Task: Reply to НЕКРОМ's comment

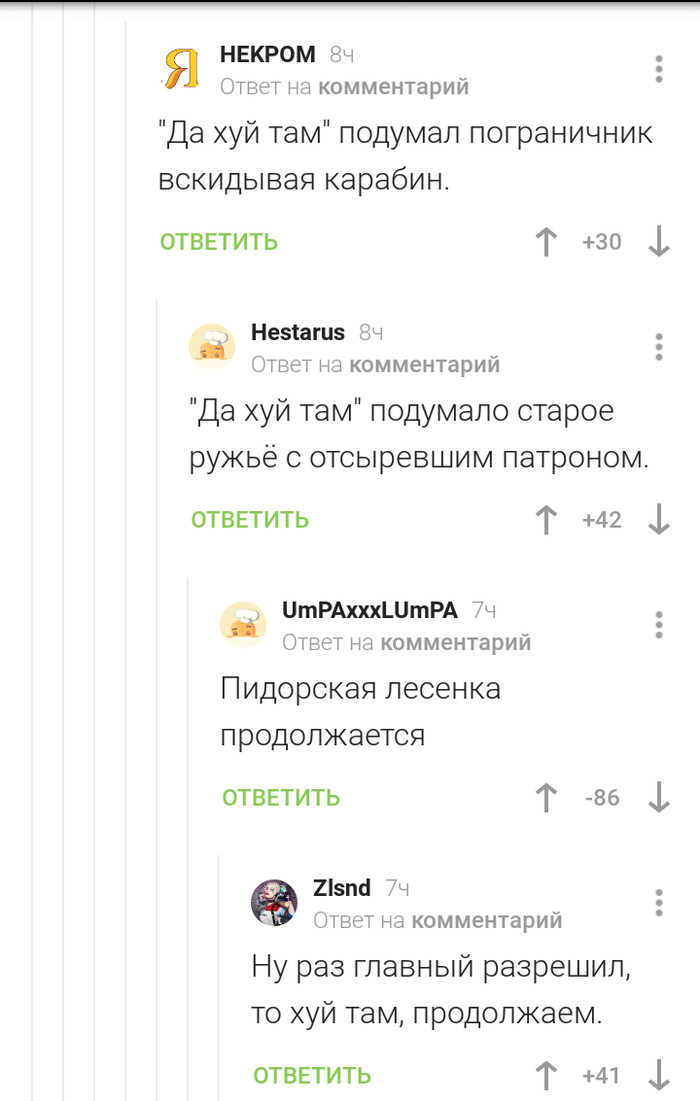Action: point(218,242)
